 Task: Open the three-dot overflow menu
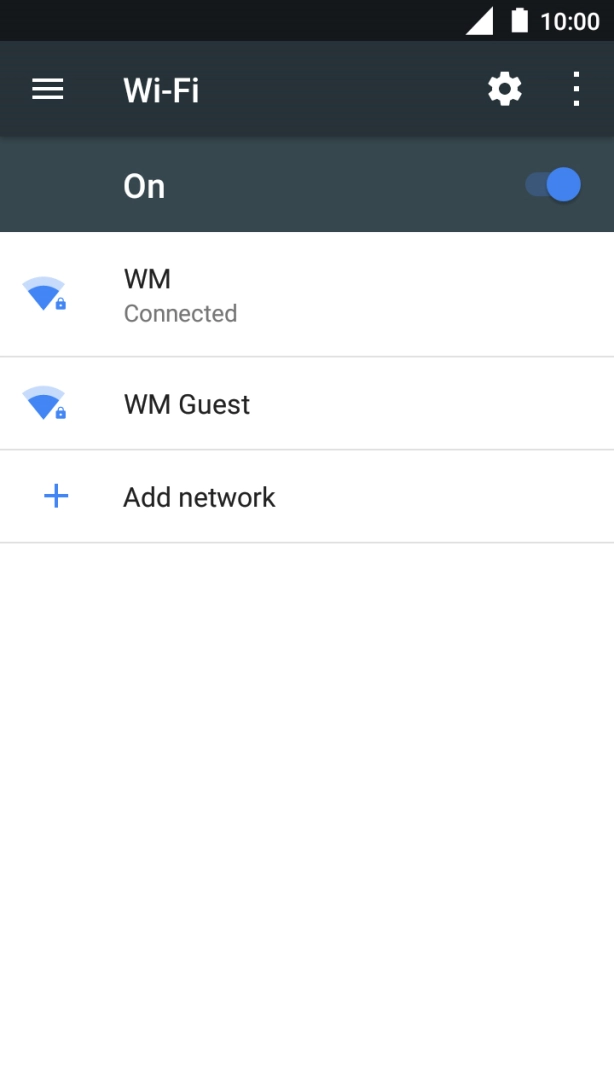(576, 89)
